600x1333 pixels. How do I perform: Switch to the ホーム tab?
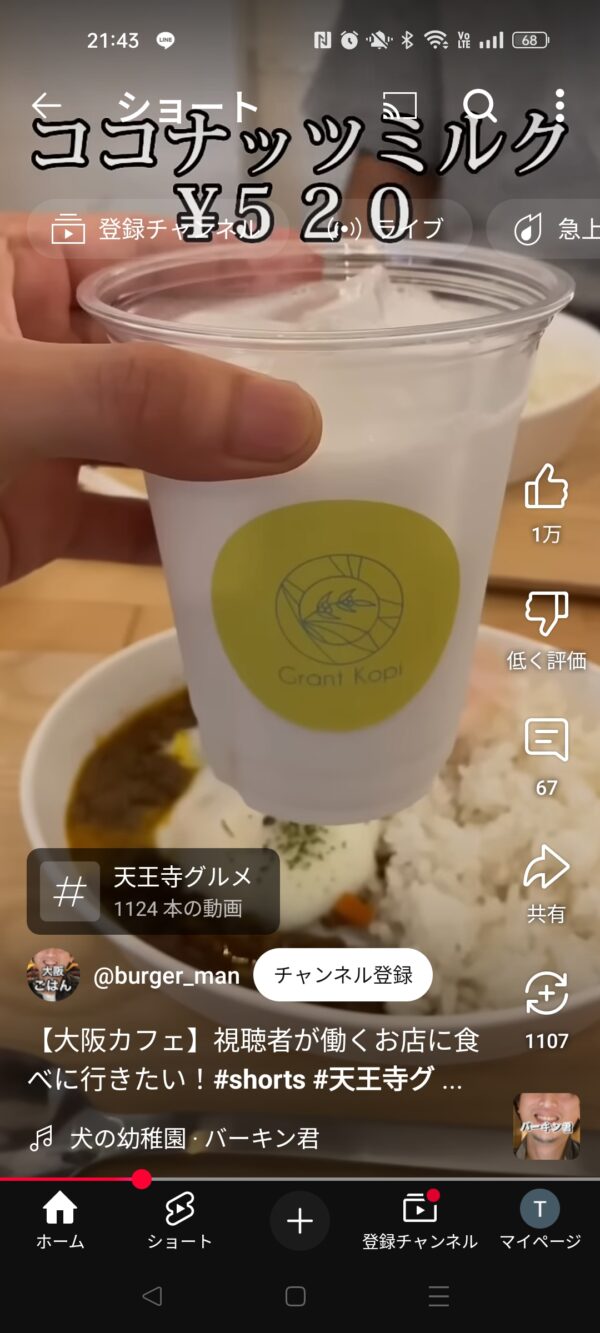(60, 1221)
